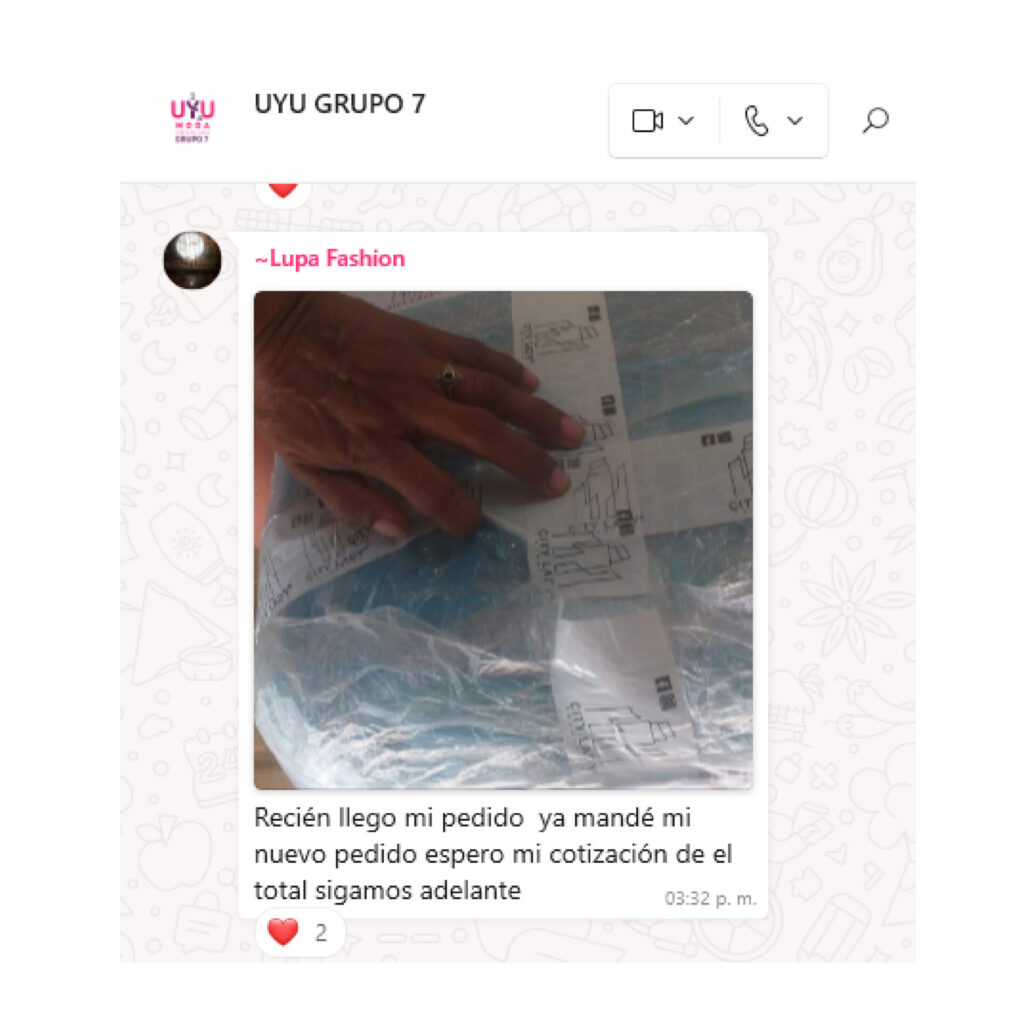Open UYU GRUPO 7 group info

coord(340,104)
